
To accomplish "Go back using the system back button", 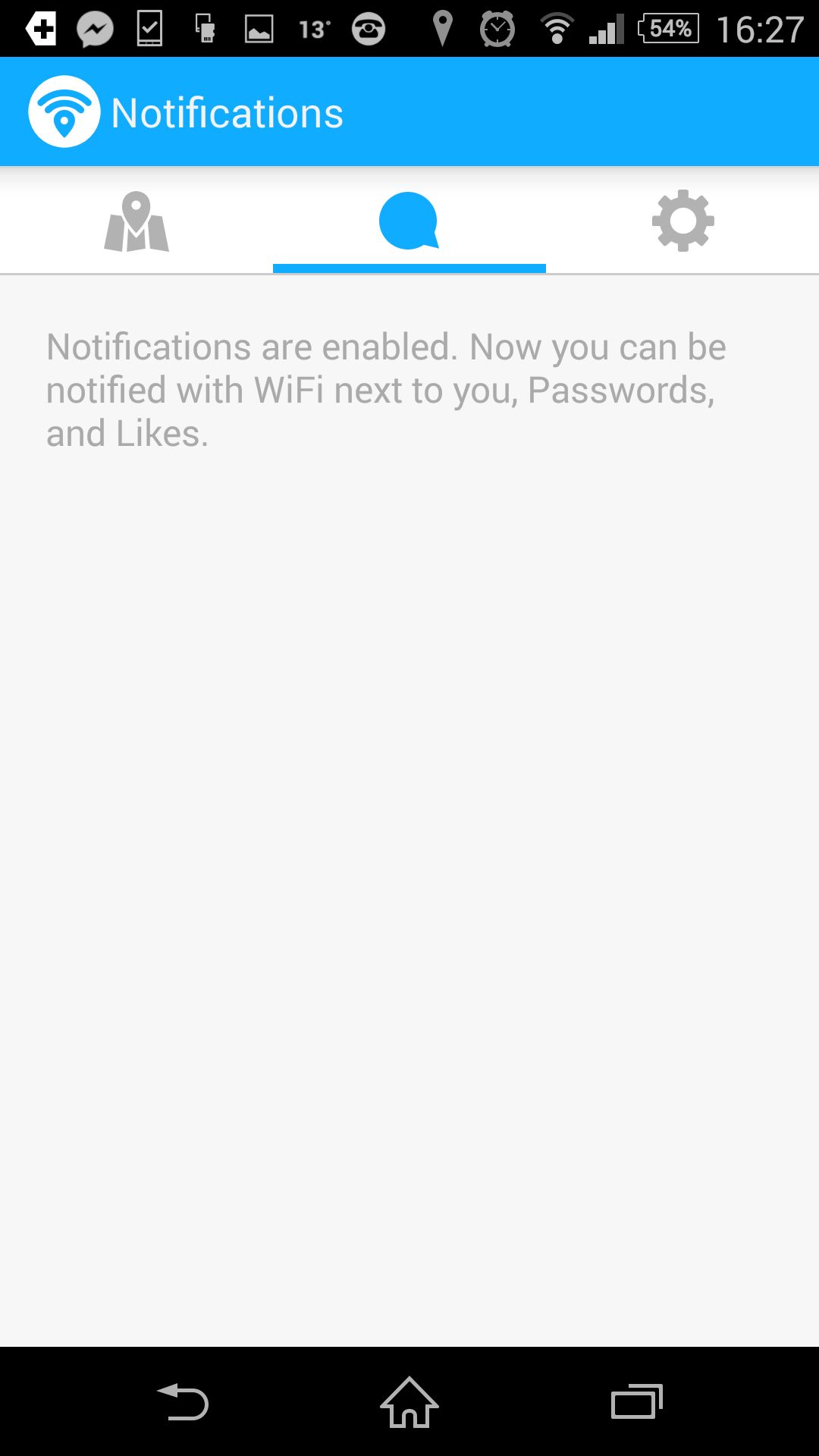I will tap(183, 1401).
